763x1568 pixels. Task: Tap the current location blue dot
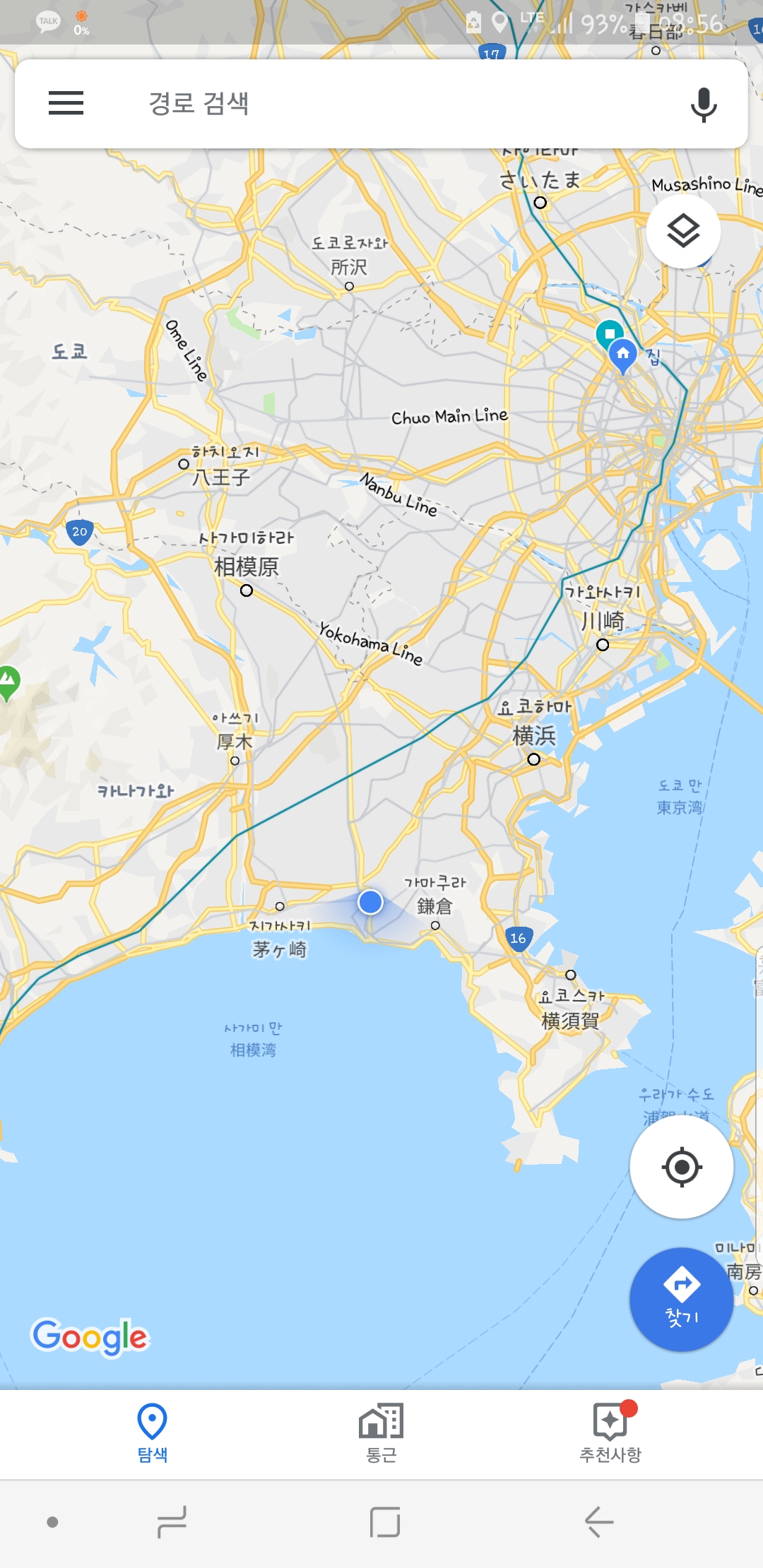[x=370, y=902]
